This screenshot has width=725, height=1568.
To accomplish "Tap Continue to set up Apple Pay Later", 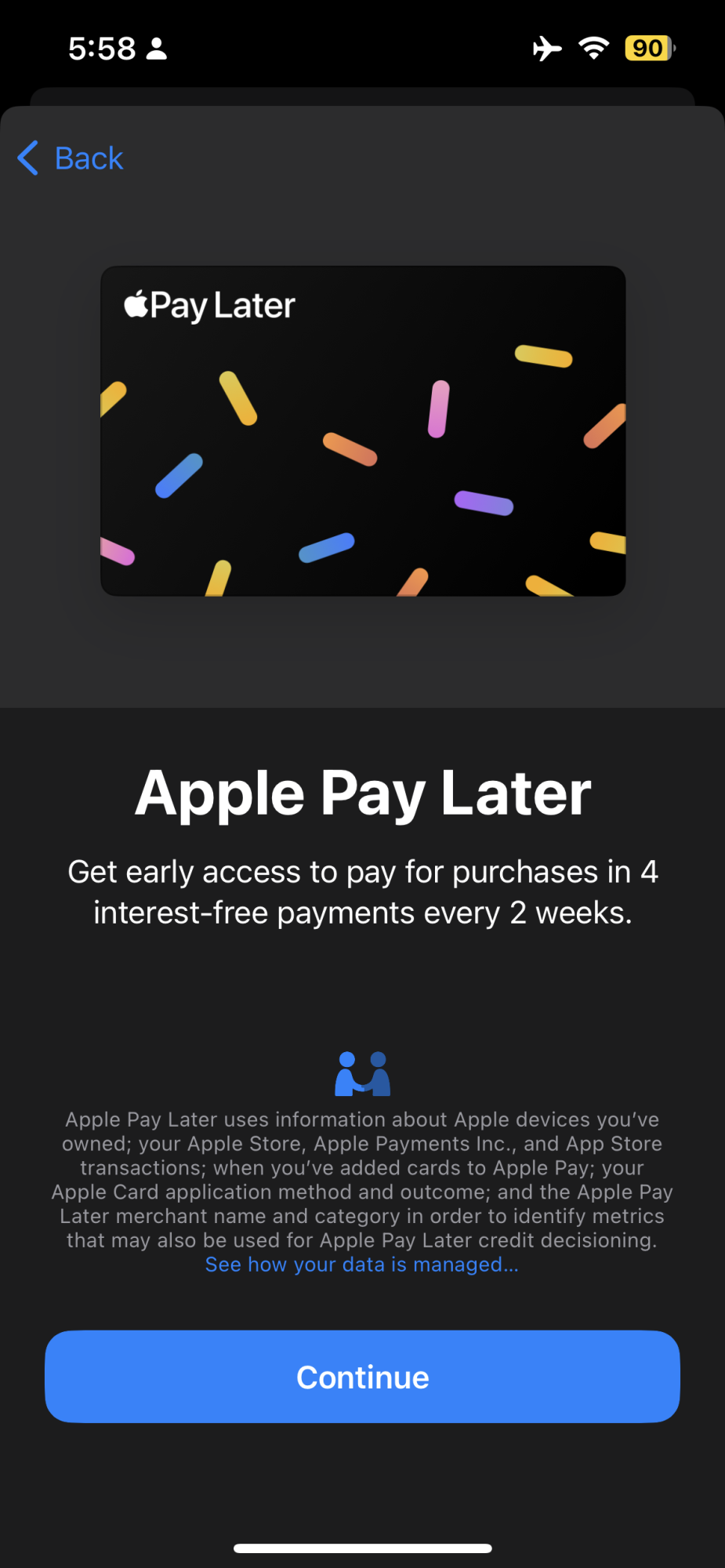I will [x=362, y=1377].
